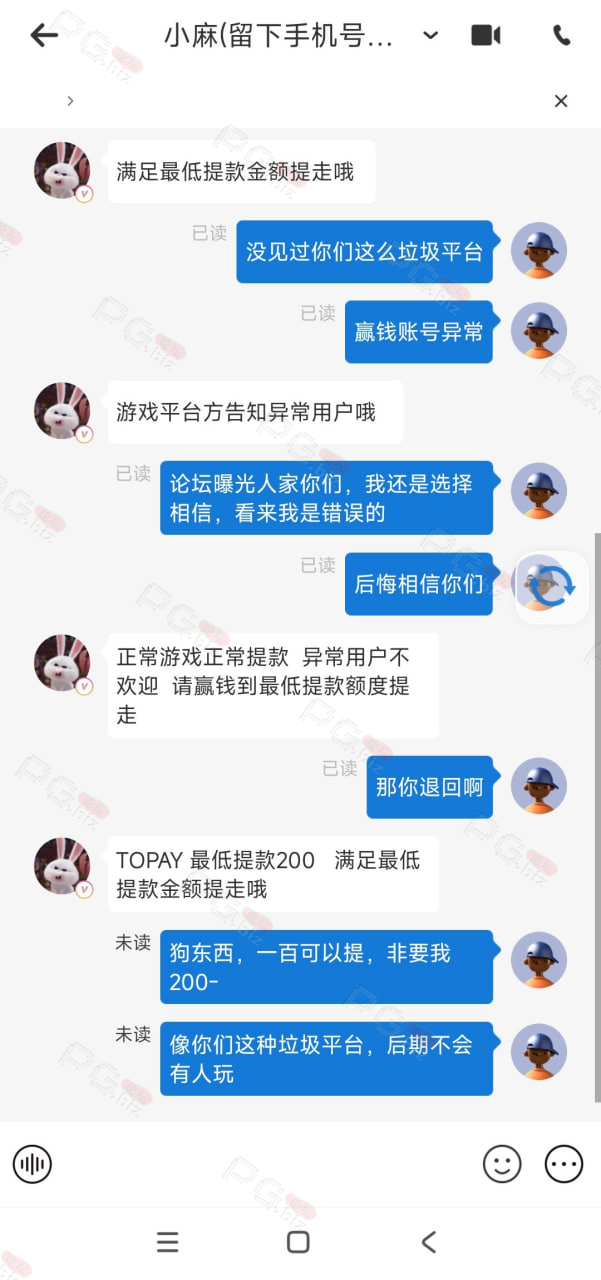Start a voice call
This screenshot has height=1280, width=601.
562,36
